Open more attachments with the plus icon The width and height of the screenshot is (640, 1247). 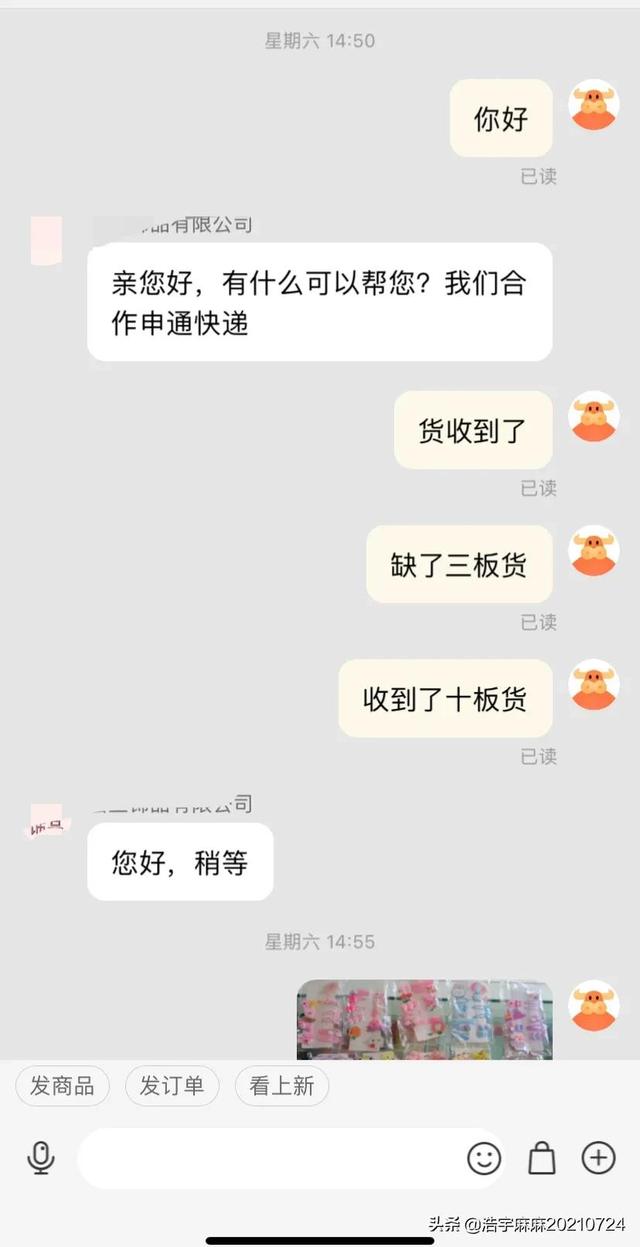(x=598, y=1158)
